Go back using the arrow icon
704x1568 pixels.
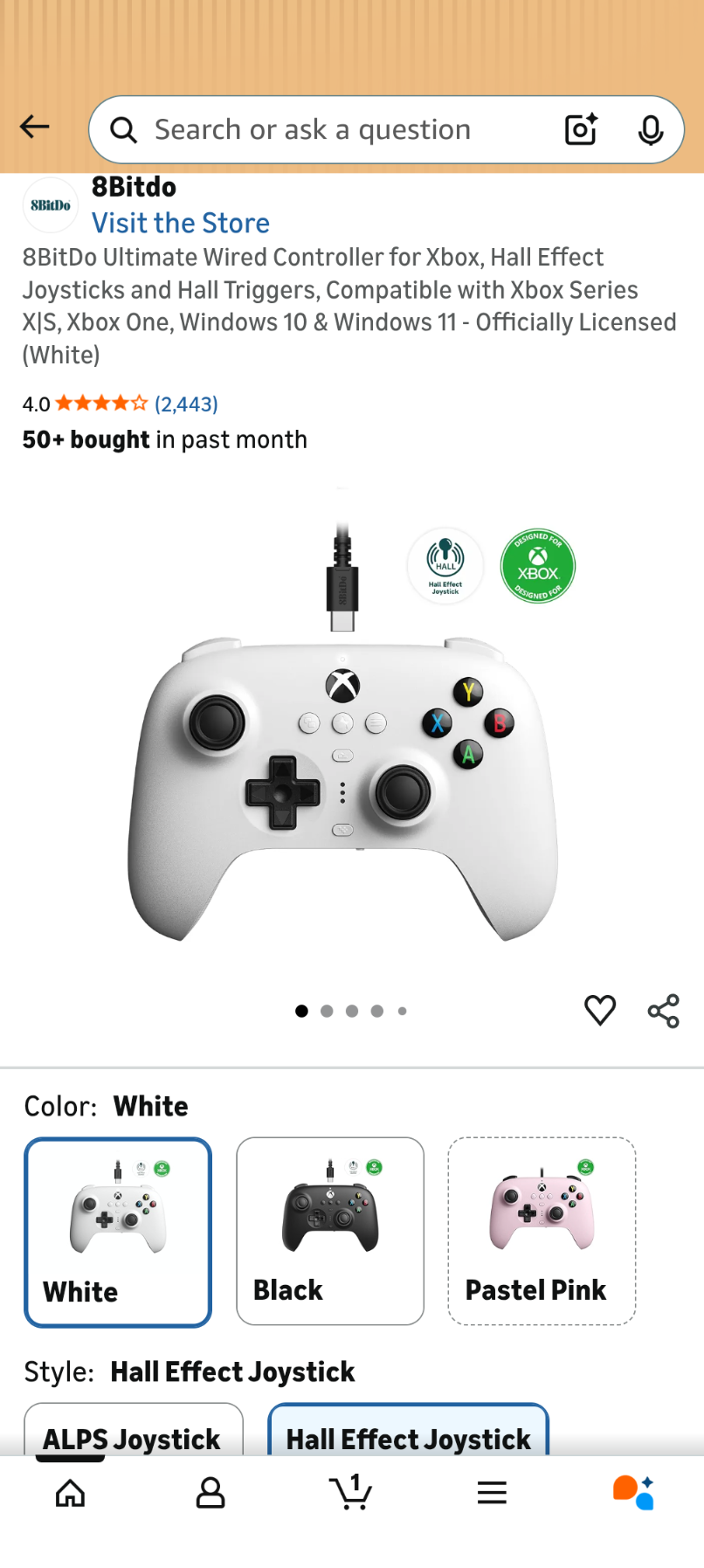point(35,128)
